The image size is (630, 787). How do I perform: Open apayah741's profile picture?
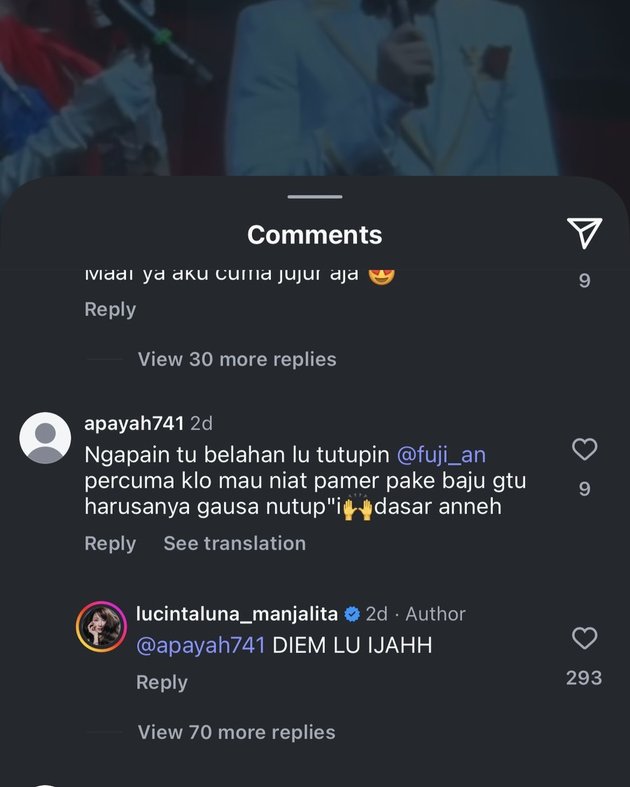click(x=45, y=438)
